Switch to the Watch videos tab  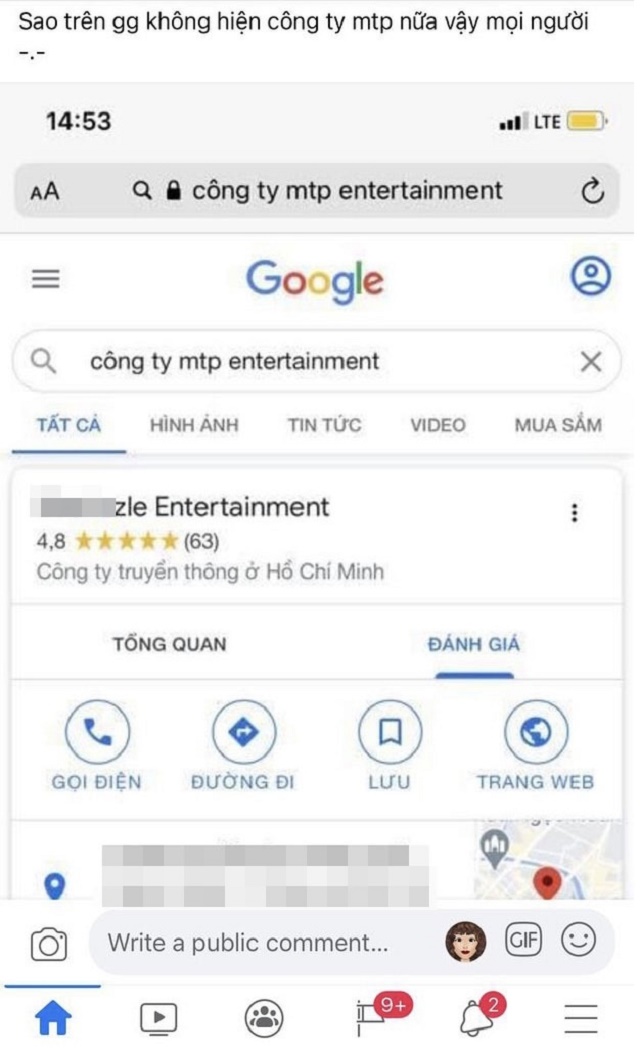(x=158, y=1018)
